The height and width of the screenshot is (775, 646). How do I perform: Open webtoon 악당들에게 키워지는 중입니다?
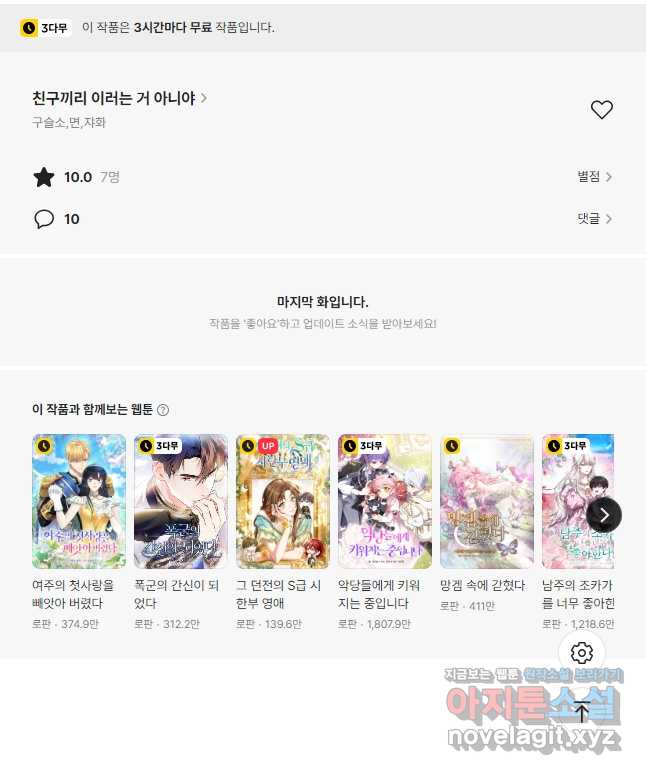pos(385,501)
